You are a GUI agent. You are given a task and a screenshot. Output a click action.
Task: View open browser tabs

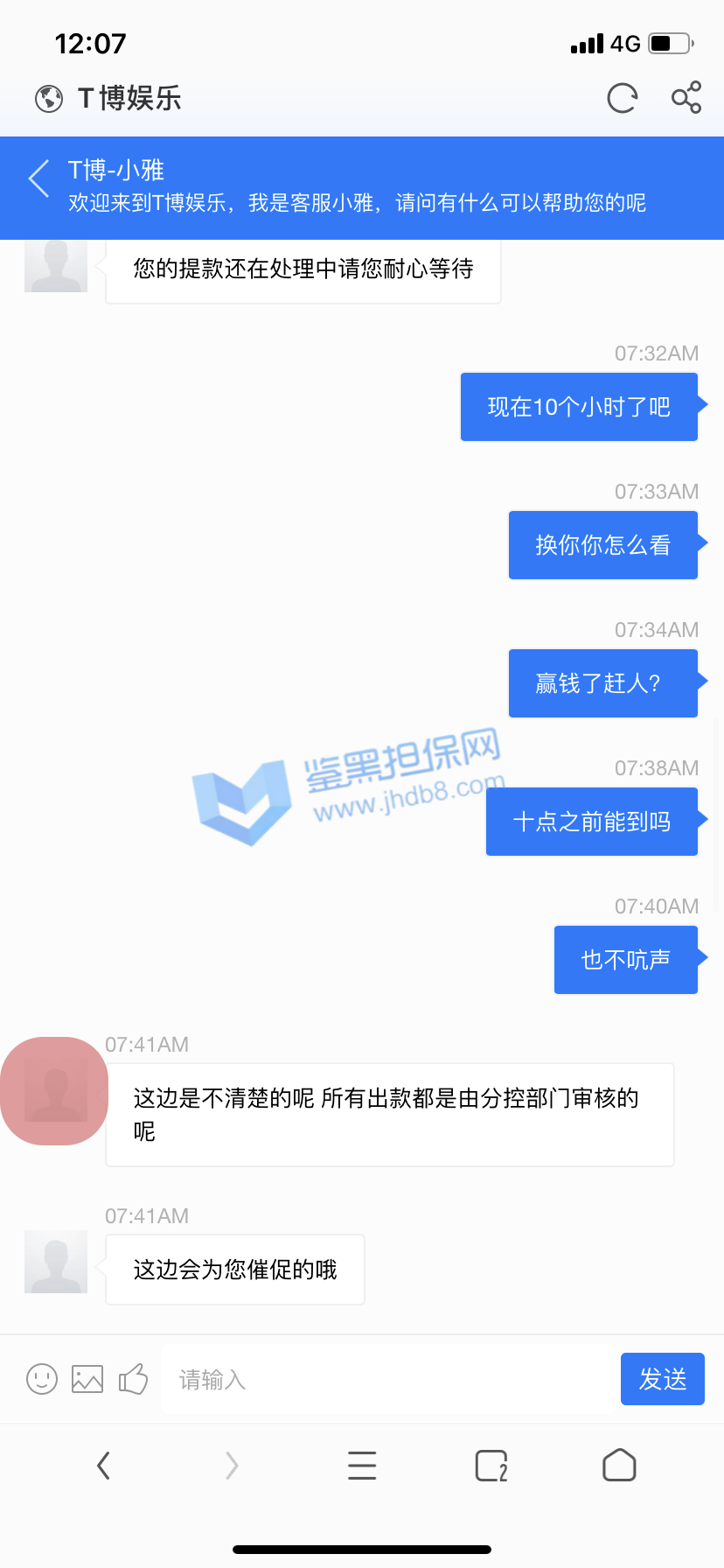coord(491,1465)
